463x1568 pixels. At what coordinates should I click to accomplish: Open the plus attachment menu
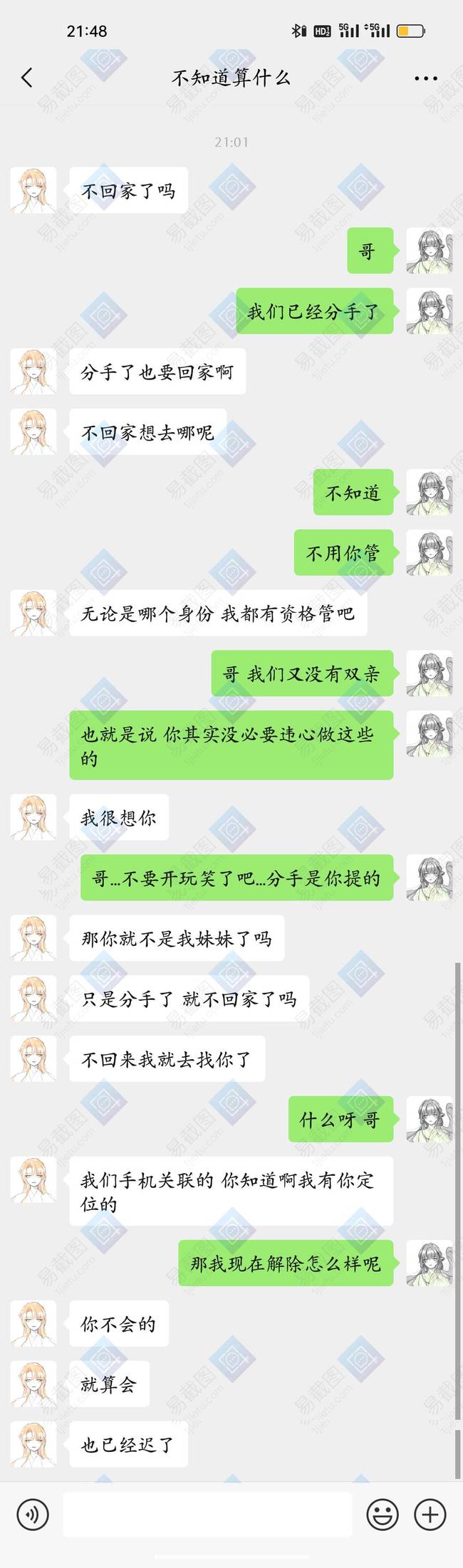tap(430, 1514)
